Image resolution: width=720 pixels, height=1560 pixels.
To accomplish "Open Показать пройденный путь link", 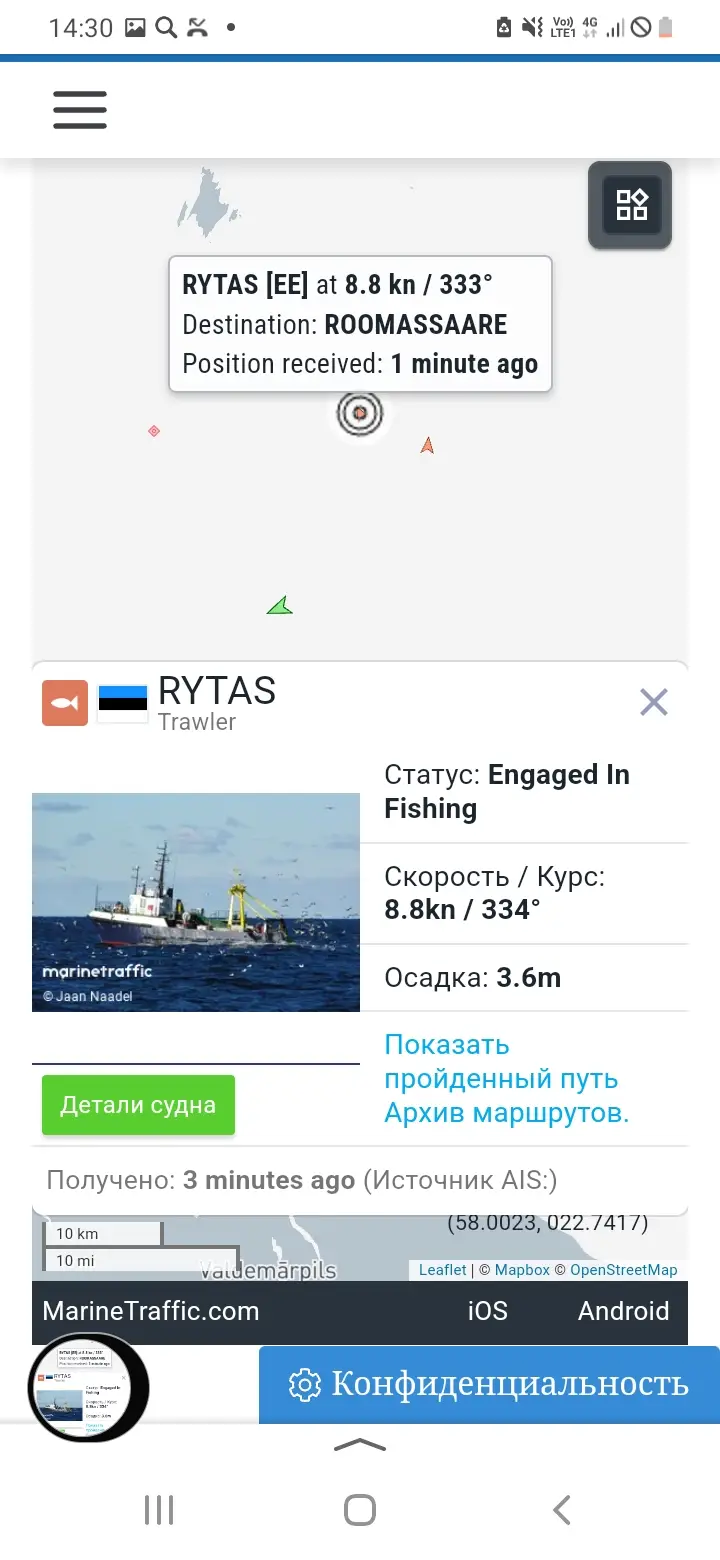I will click(x=500, y=1062).
